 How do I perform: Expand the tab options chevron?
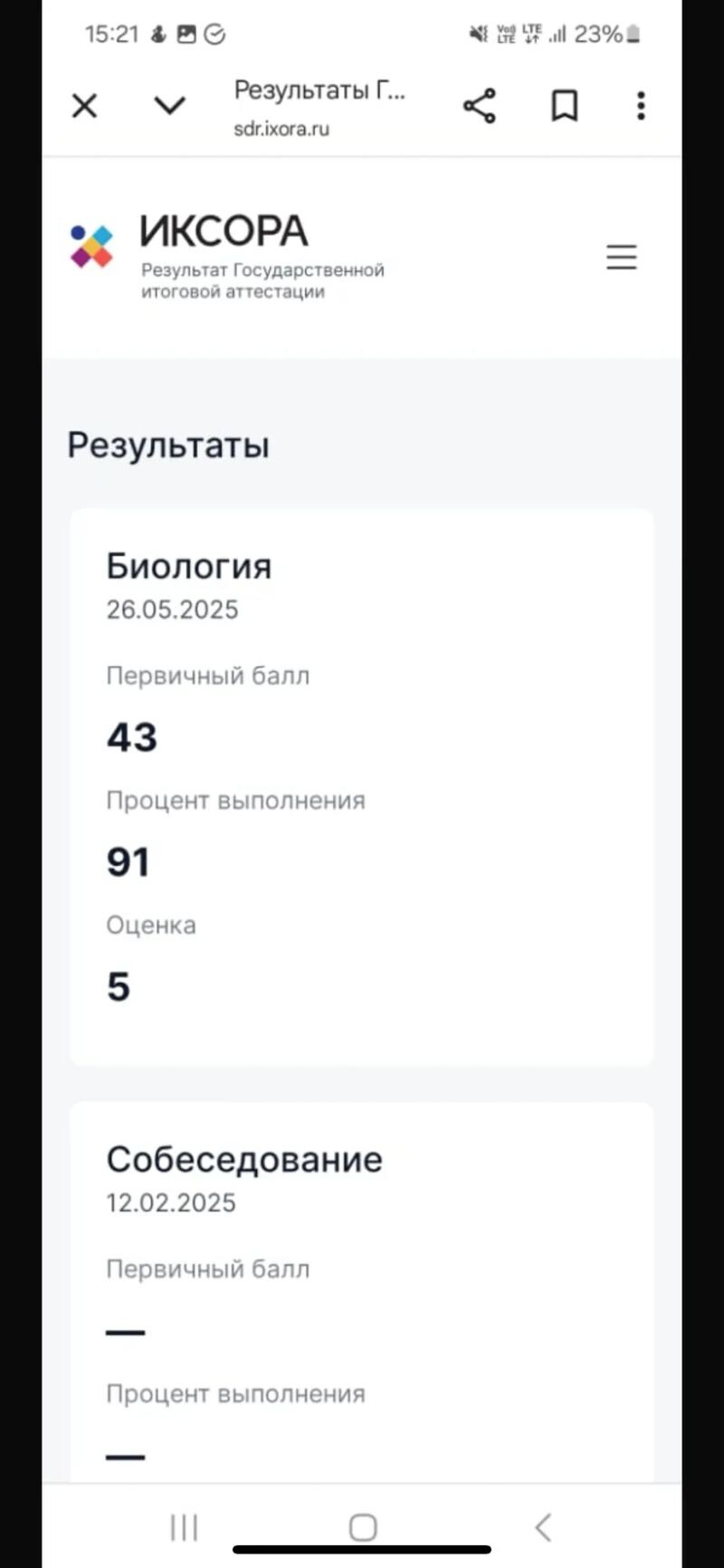[x=169, y=106]
